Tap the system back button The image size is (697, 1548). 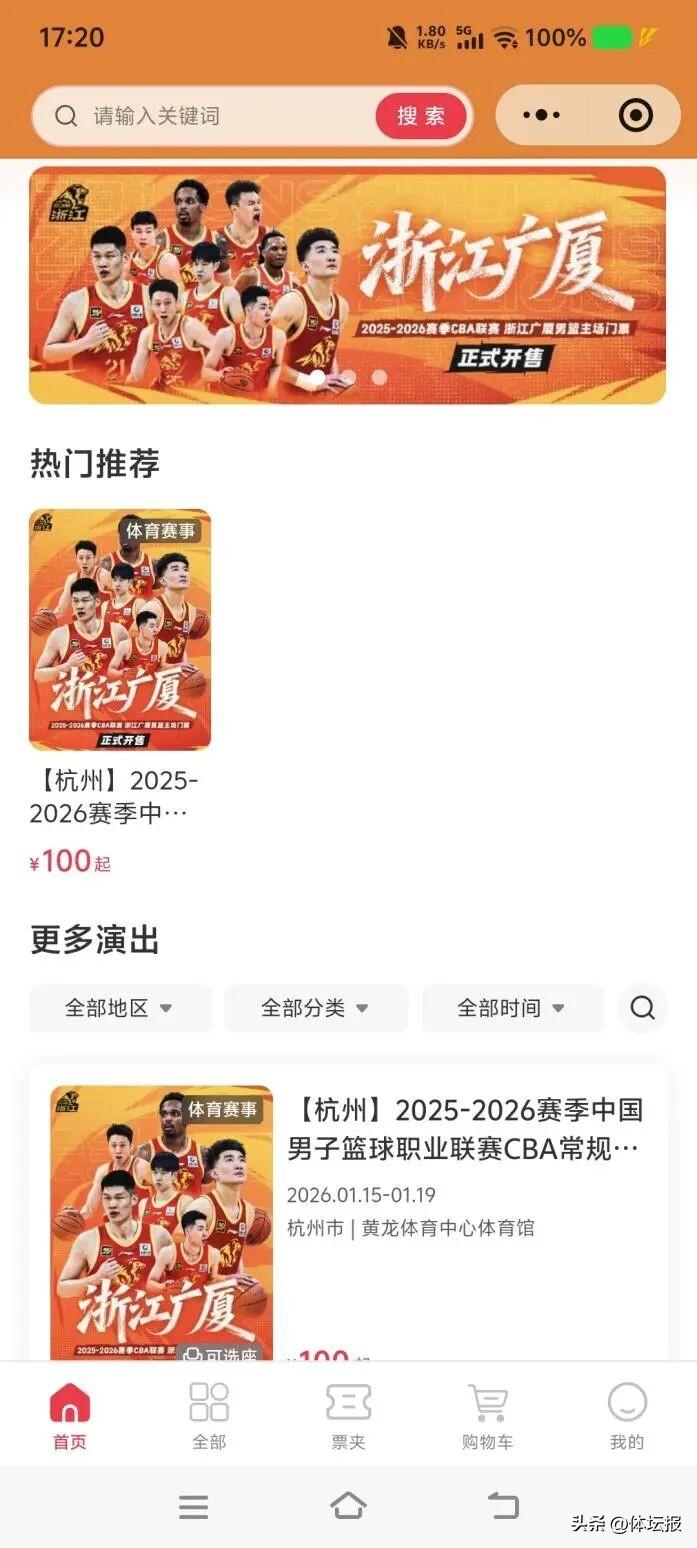(x=503, y=1506)
